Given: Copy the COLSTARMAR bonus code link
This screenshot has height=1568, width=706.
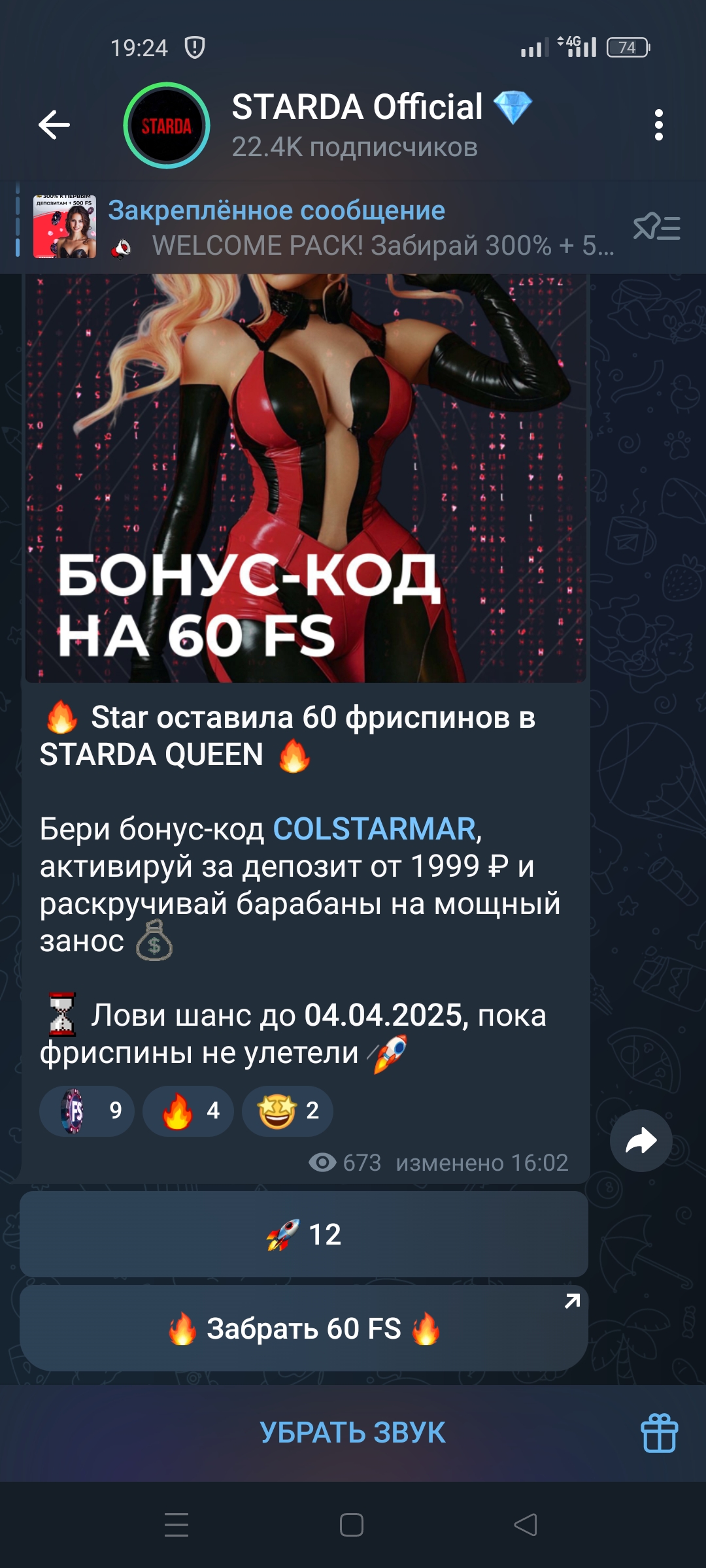Looking at the screenshot, I should pyautogui.click(x=375, y=829).
